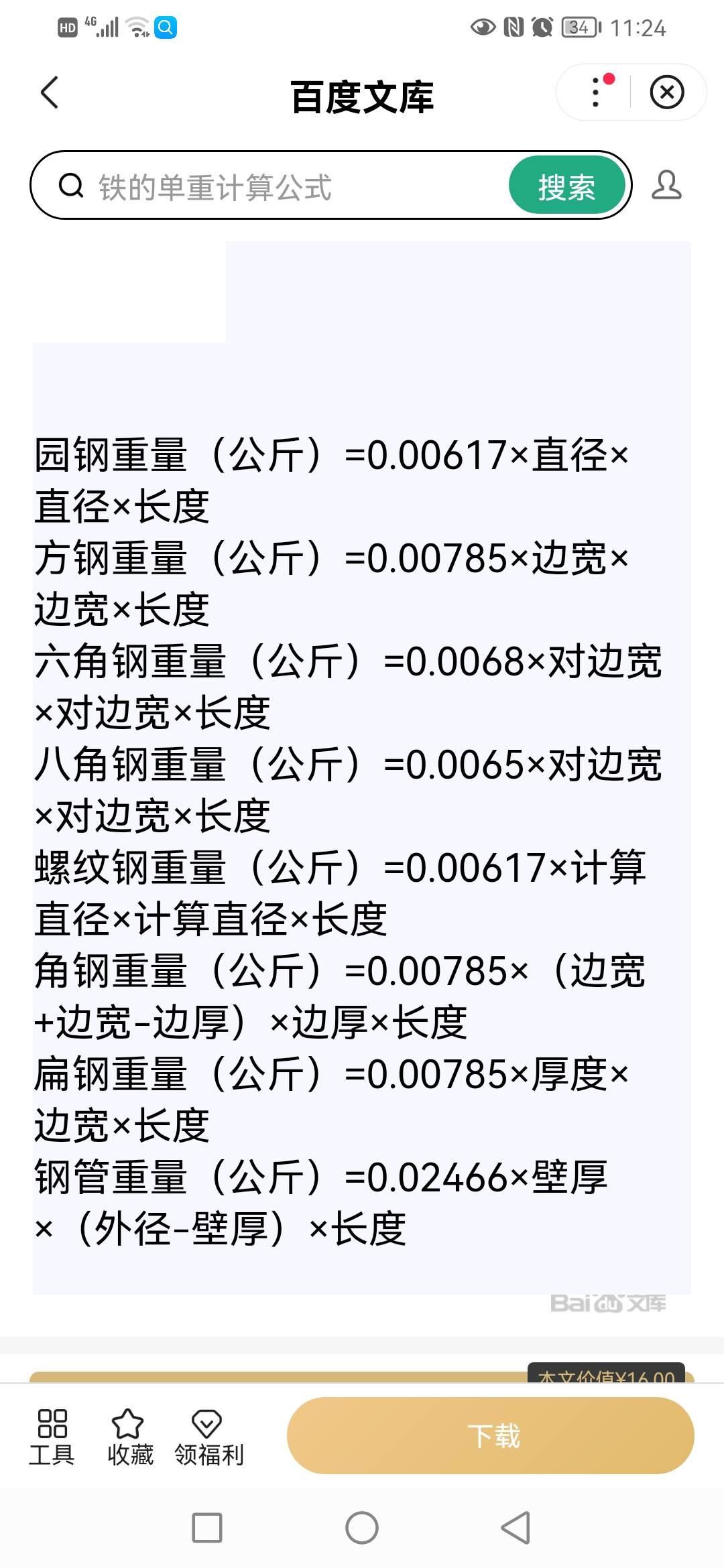Check the battery level indicator at 34

578,28
